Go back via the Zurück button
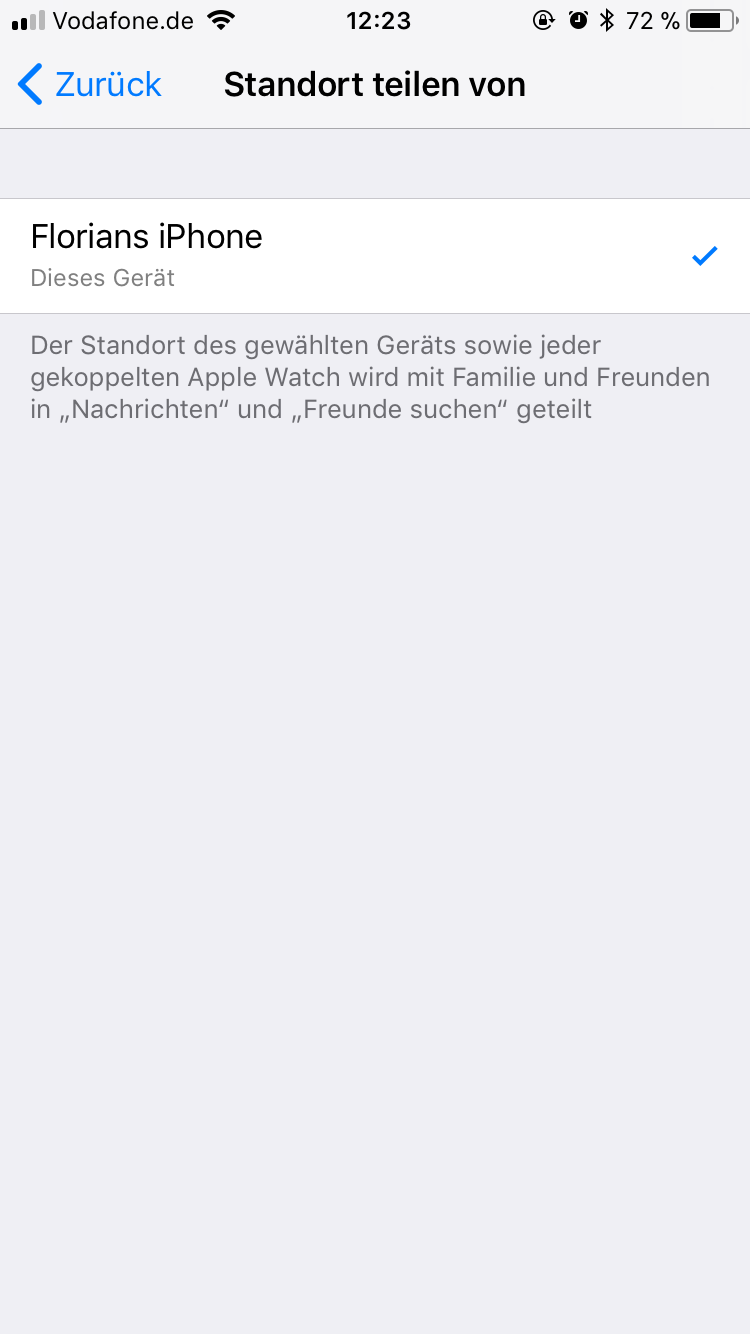This screenshot has width=750, height=1334. [90, 85]
